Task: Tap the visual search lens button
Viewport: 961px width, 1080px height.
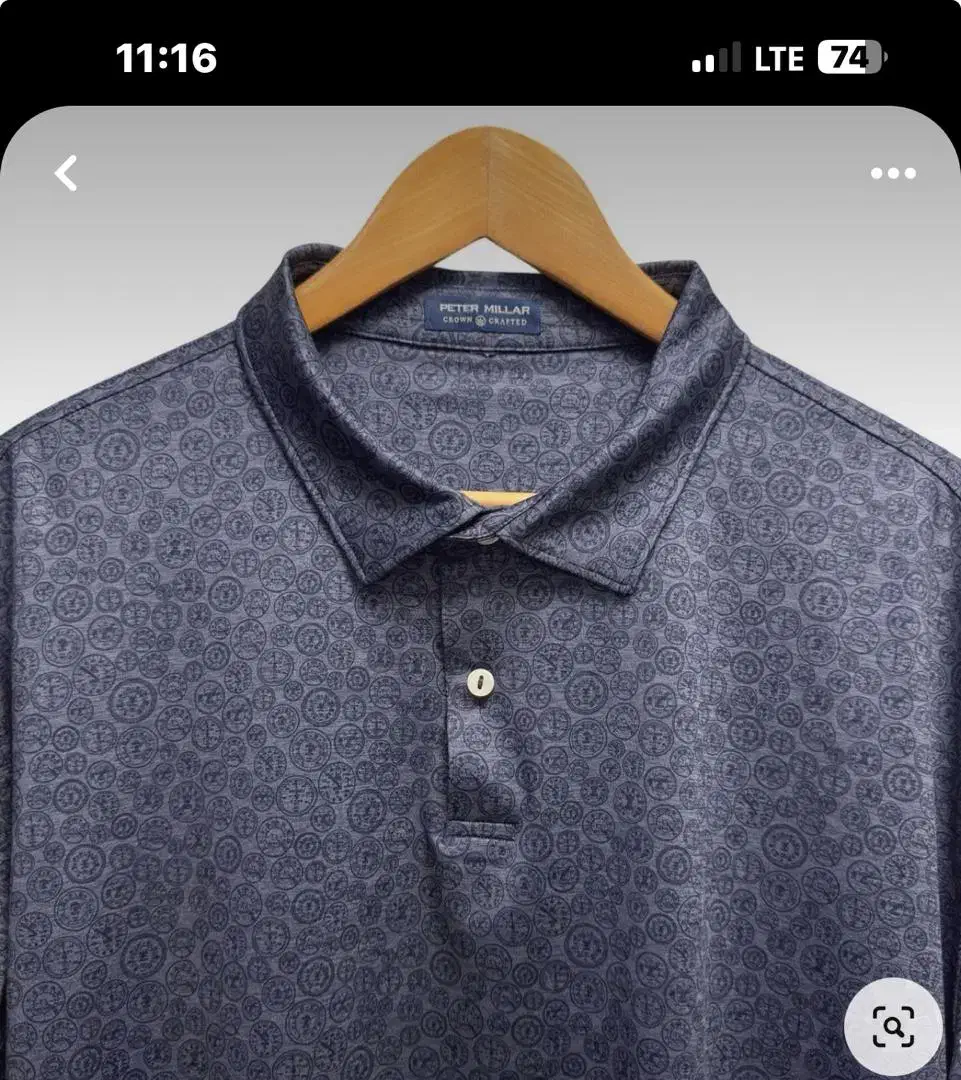Action: pos(893,1027)
